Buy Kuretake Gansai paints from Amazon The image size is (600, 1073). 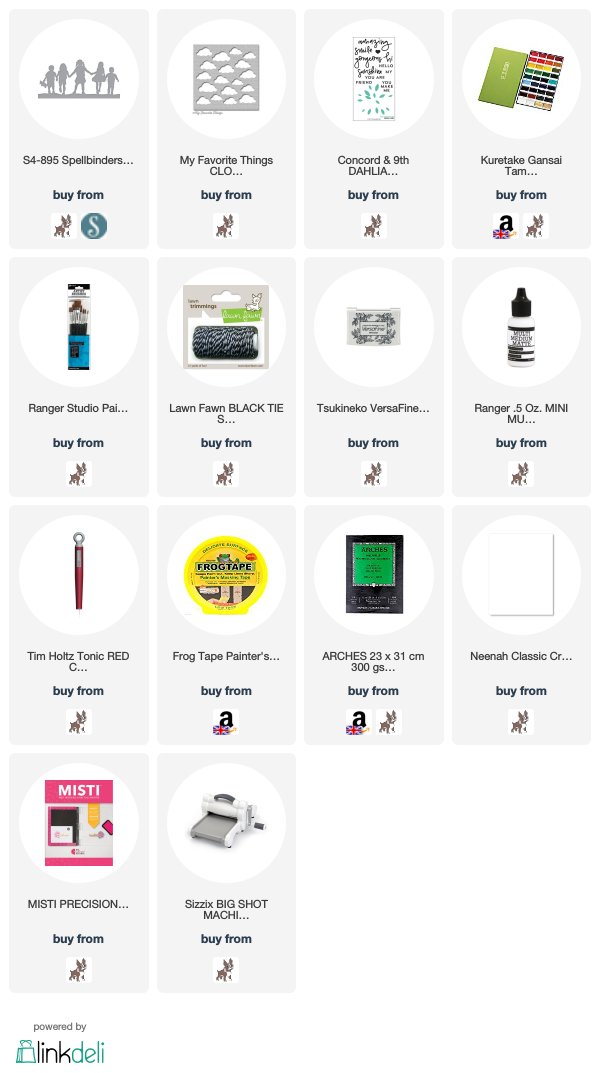pyautogui.click(x=505, y=226)
